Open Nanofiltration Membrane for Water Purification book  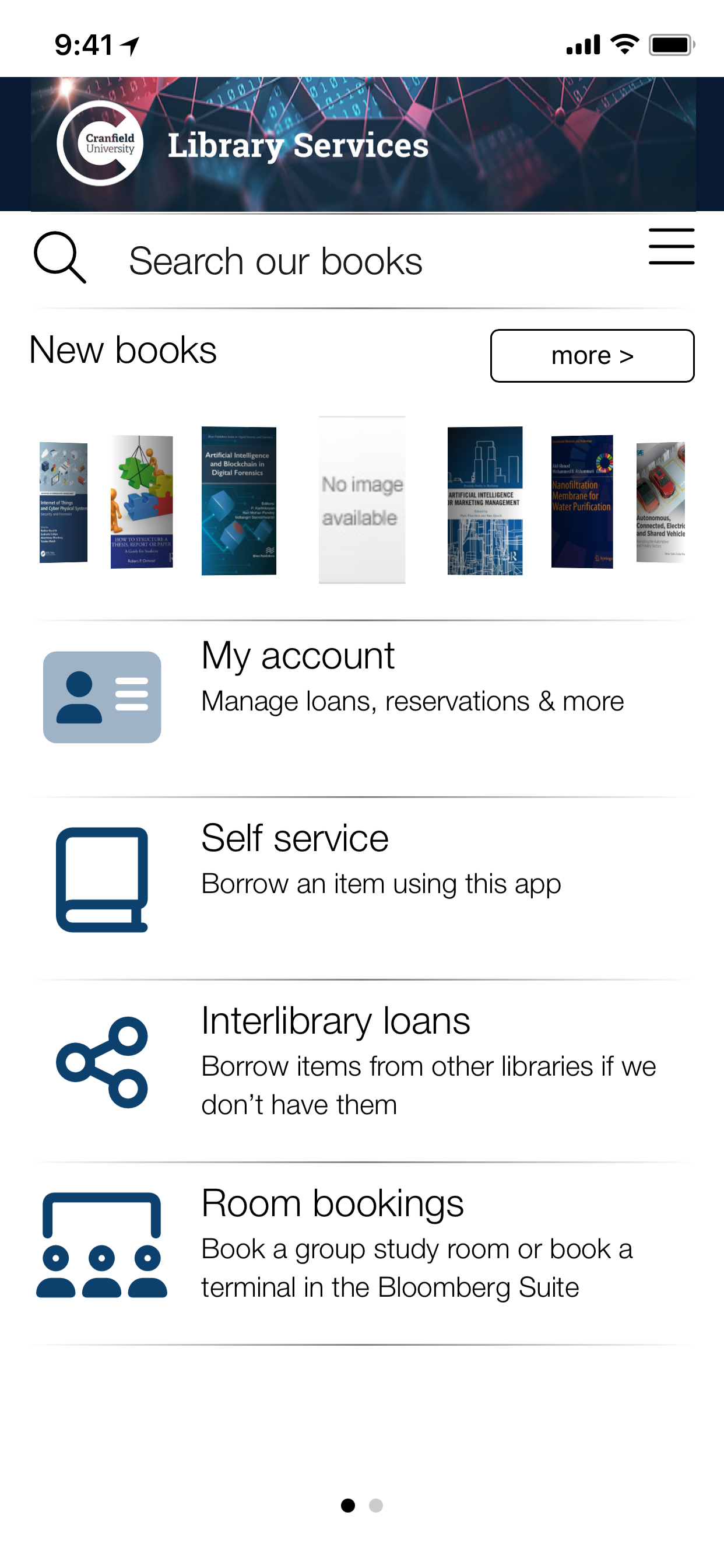(582, 501)
